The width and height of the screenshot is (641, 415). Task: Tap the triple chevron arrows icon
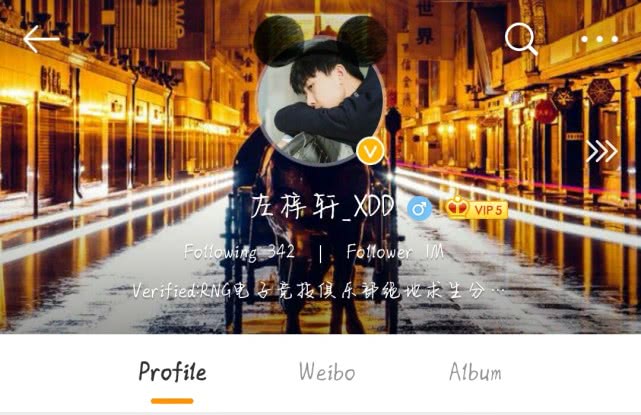point(601,151)
